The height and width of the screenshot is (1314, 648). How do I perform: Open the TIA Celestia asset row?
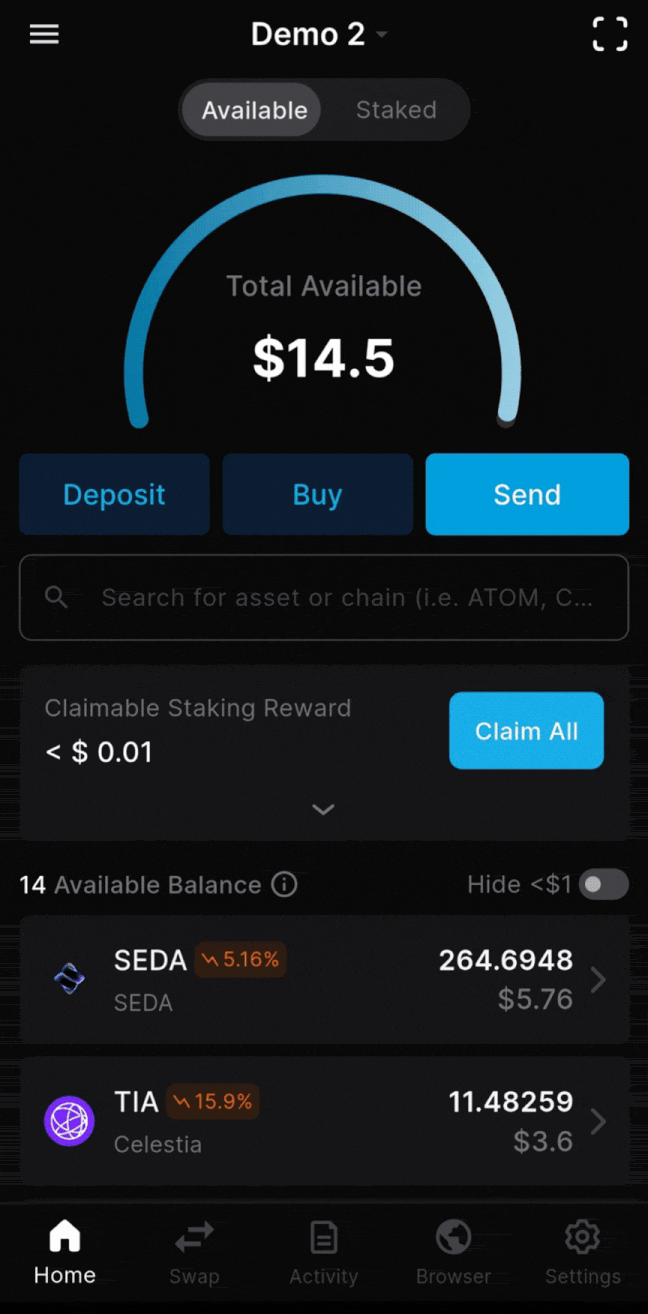pyautogui.click(x=324, y=1121)
